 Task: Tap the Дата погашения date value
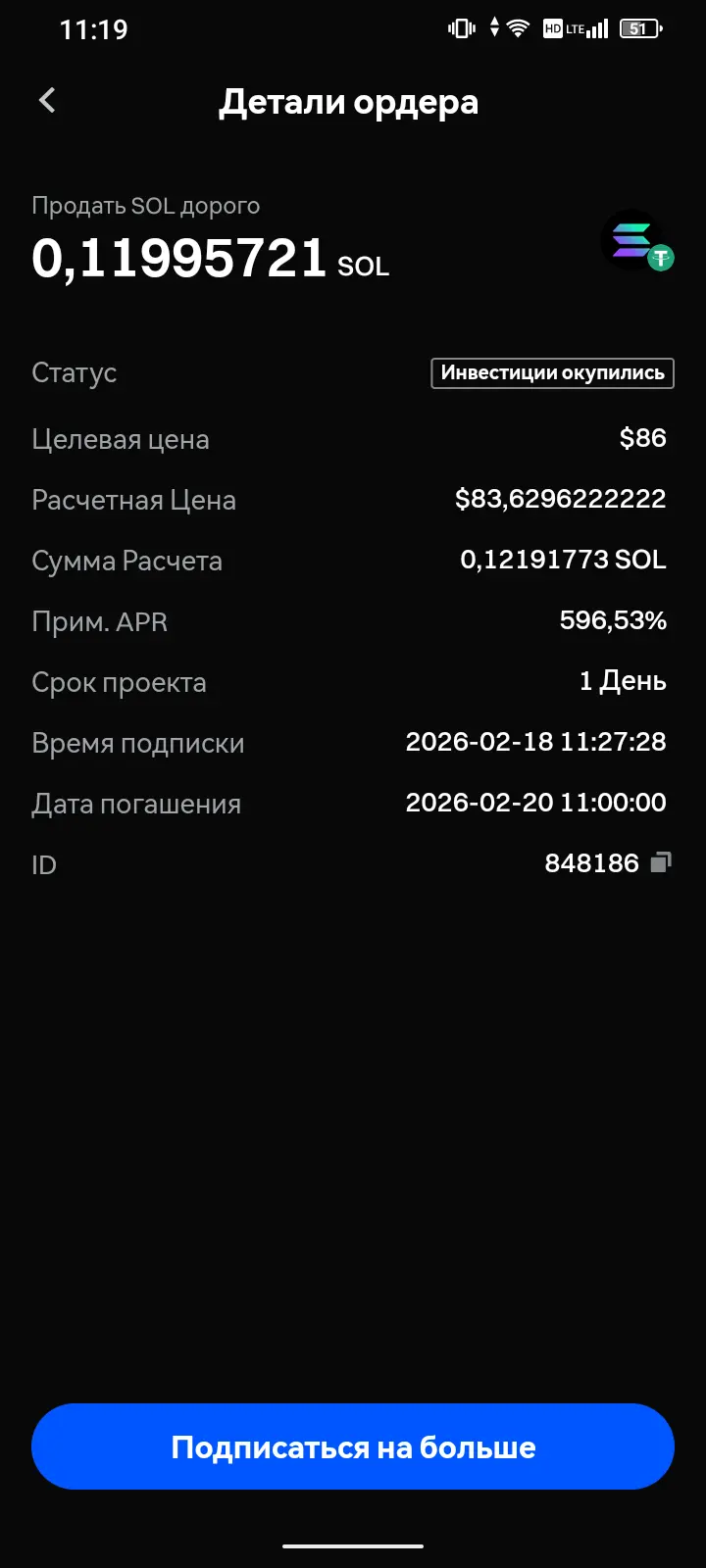[x=535, y=802]
